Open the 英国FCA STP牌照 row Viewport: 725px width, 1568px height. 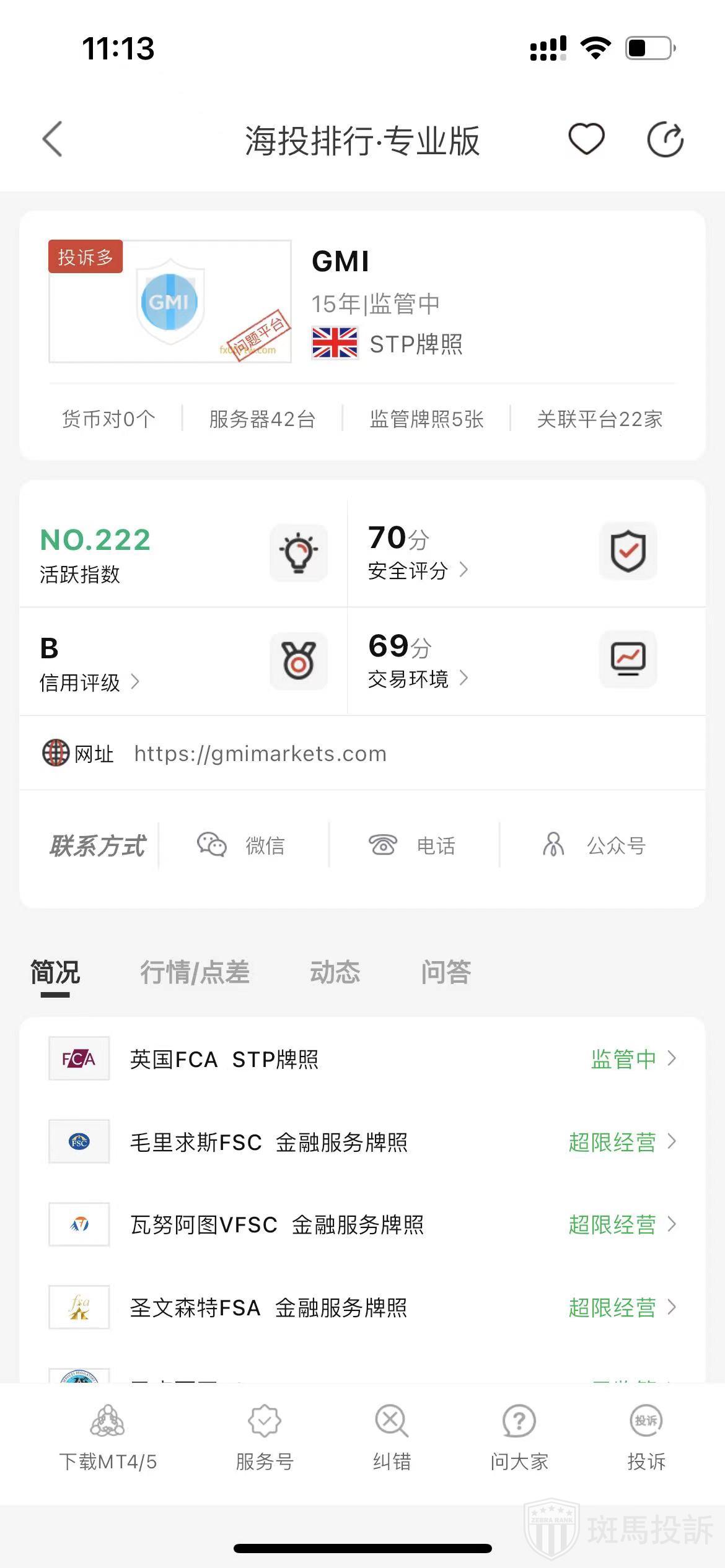coord(362,1059)
